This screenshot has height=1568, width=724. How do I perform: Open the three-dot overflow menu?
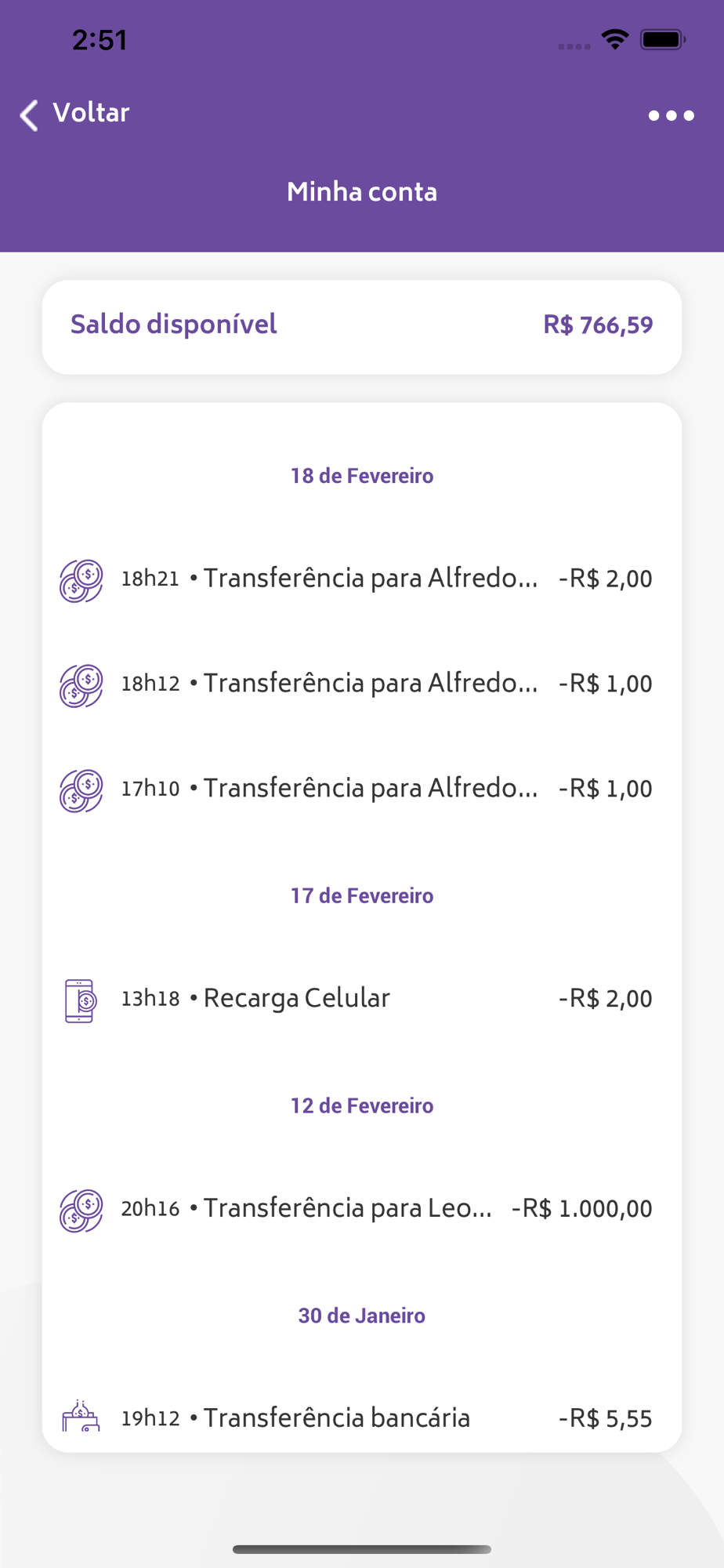pos(671,115)
